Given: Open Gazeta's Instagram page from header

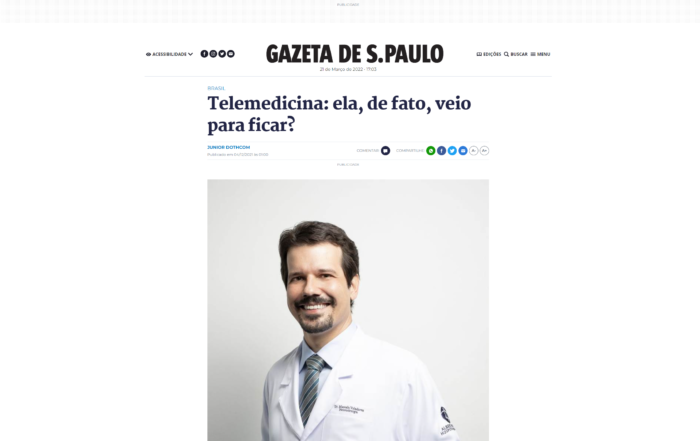Looking at the screenshot, I should click(213, 54).
